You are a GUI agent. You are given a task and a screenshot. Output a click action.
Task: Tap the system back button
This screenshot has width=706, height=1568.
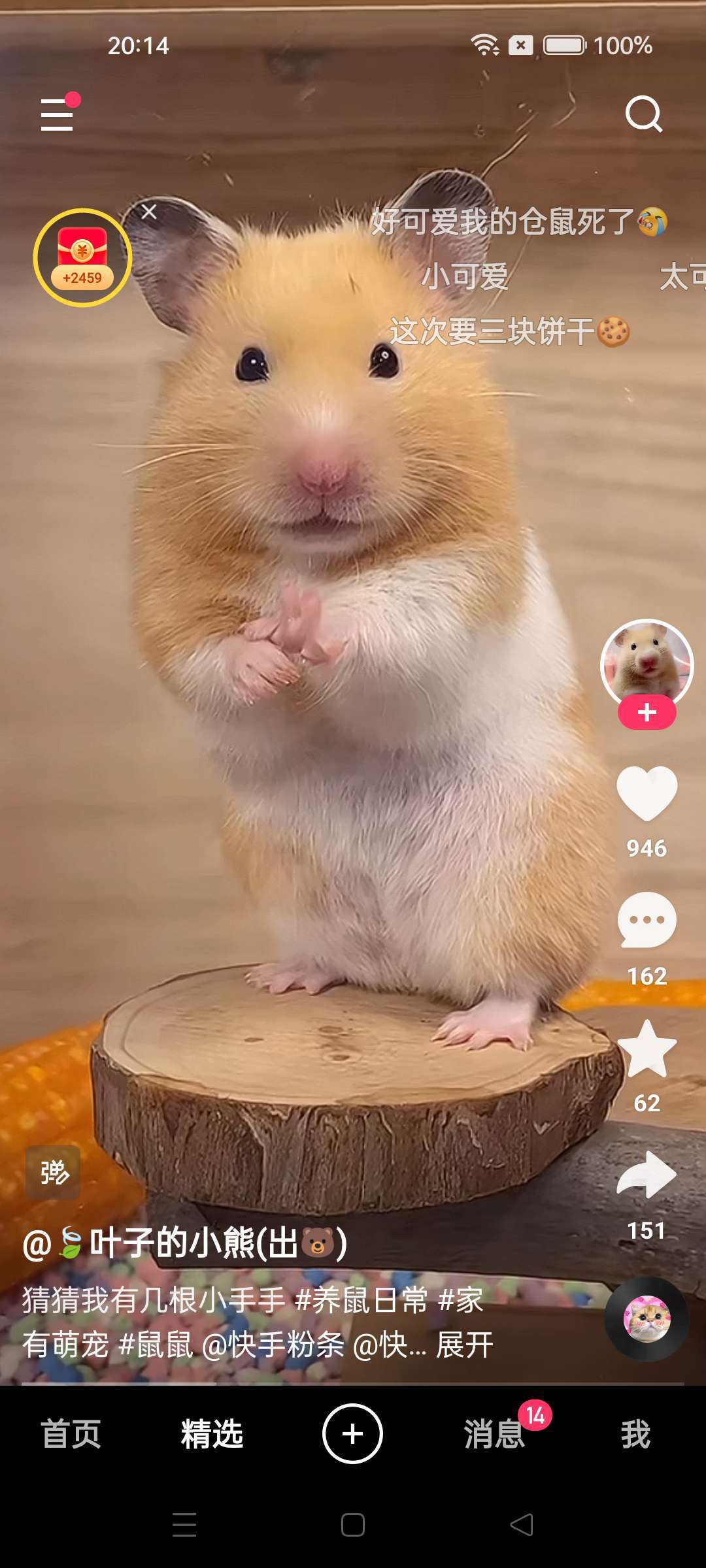pos(522,1525)
